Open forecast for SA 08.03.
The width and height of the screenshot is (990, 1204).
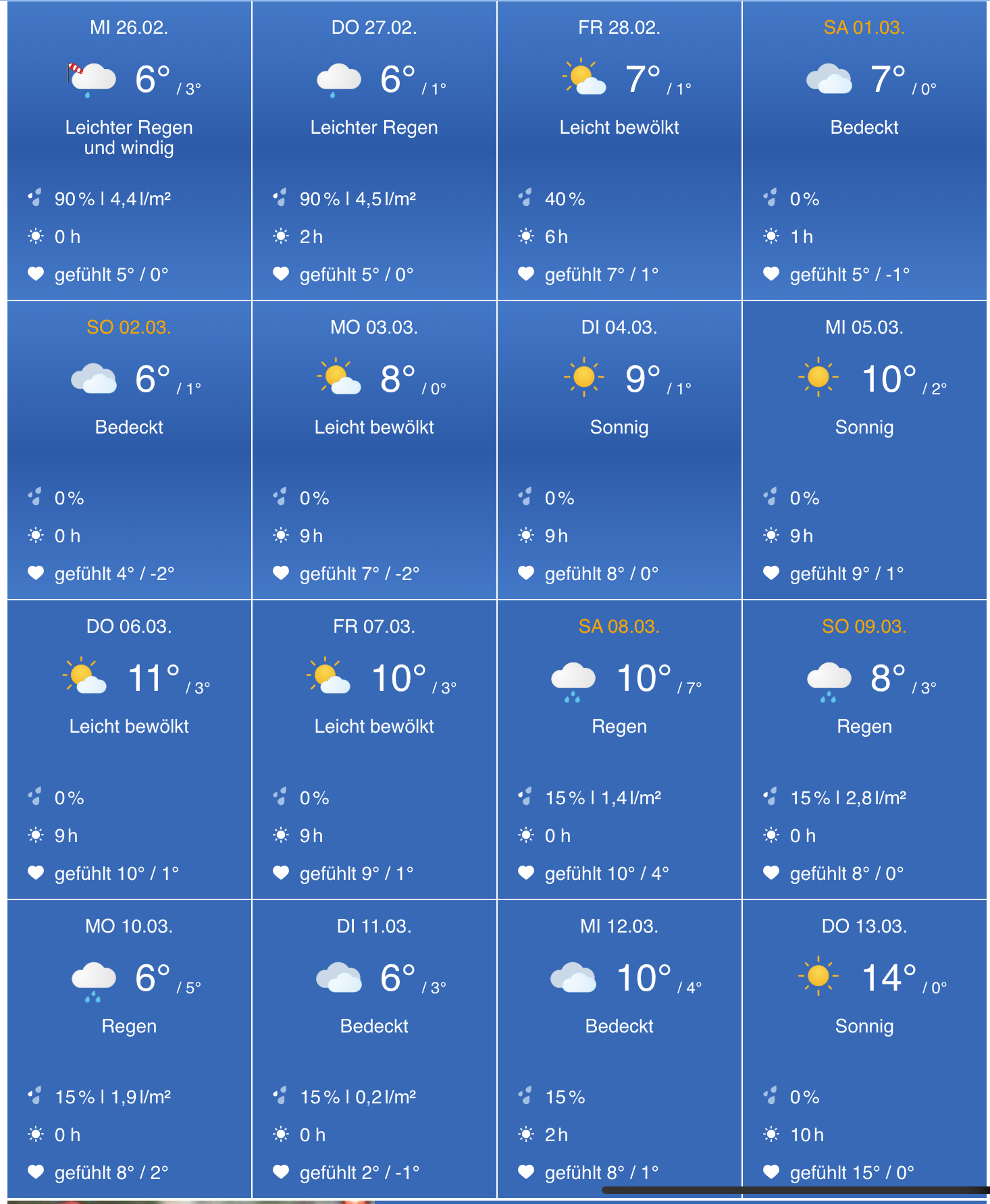pos(619,750)
